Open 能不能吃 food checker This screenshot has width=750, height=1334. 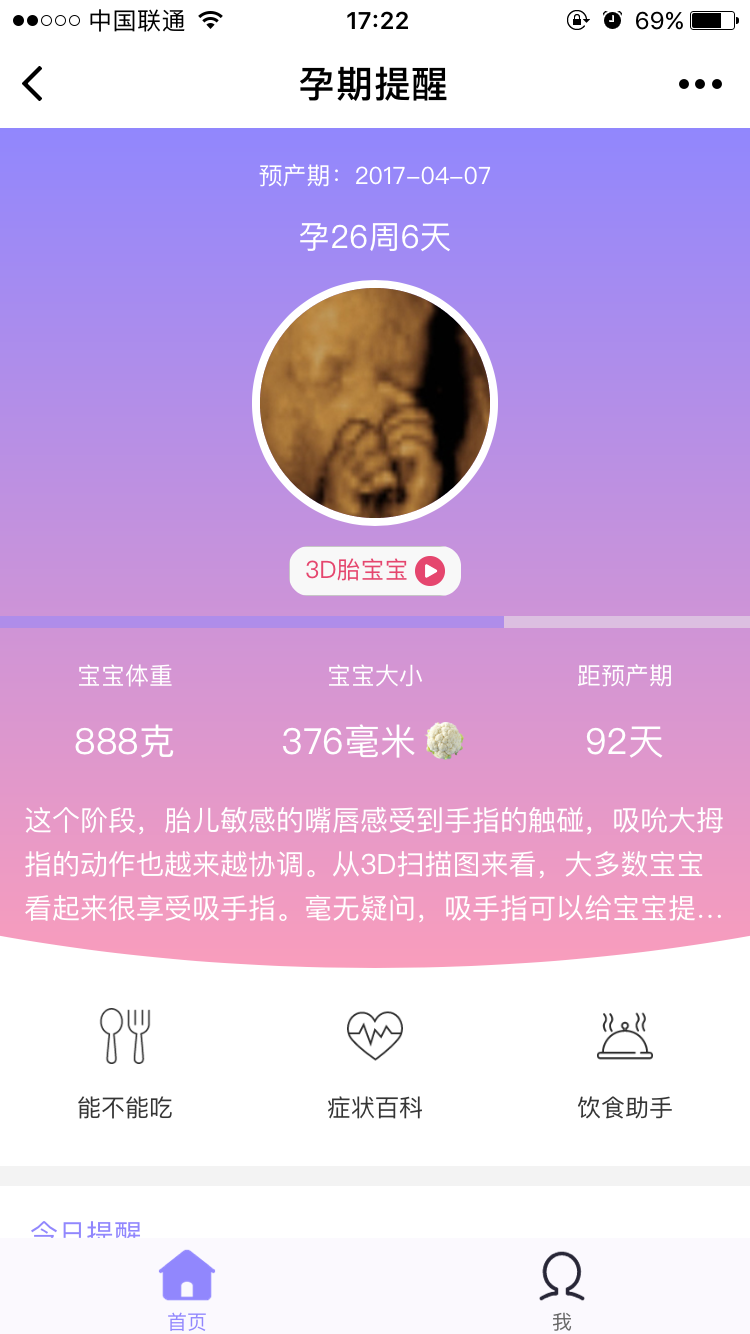(125, 1062)
